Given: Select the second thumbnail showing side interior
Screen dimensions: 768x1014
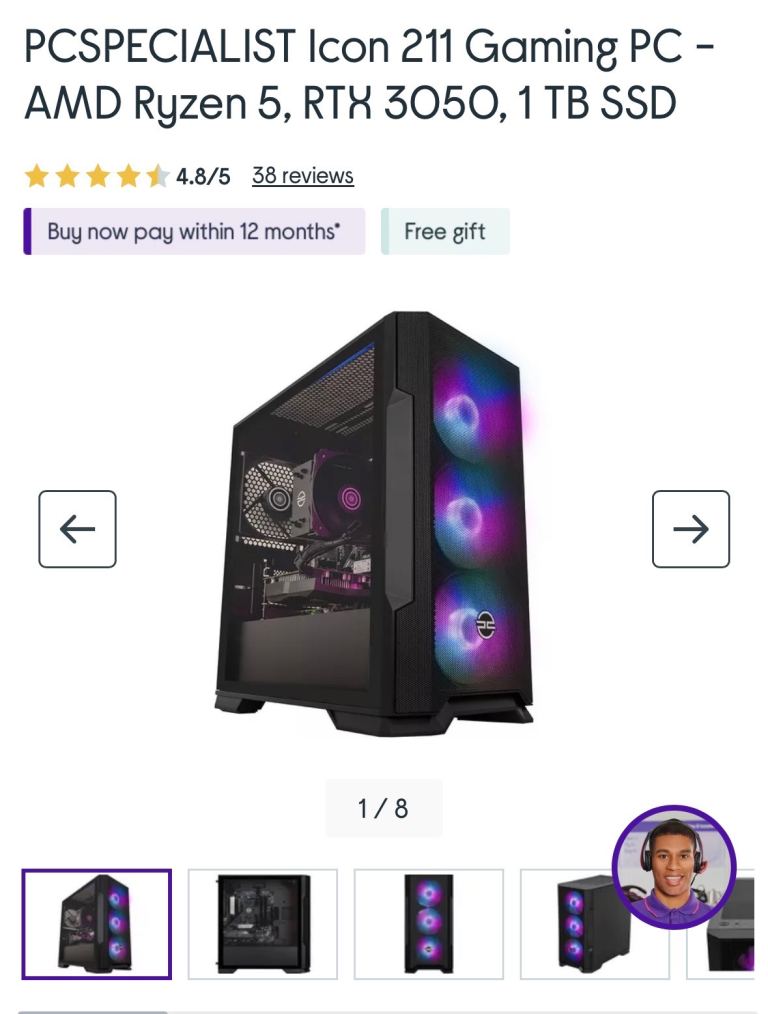Looking at the screenshot, I should pyautogui.click(x=263, y=923).
